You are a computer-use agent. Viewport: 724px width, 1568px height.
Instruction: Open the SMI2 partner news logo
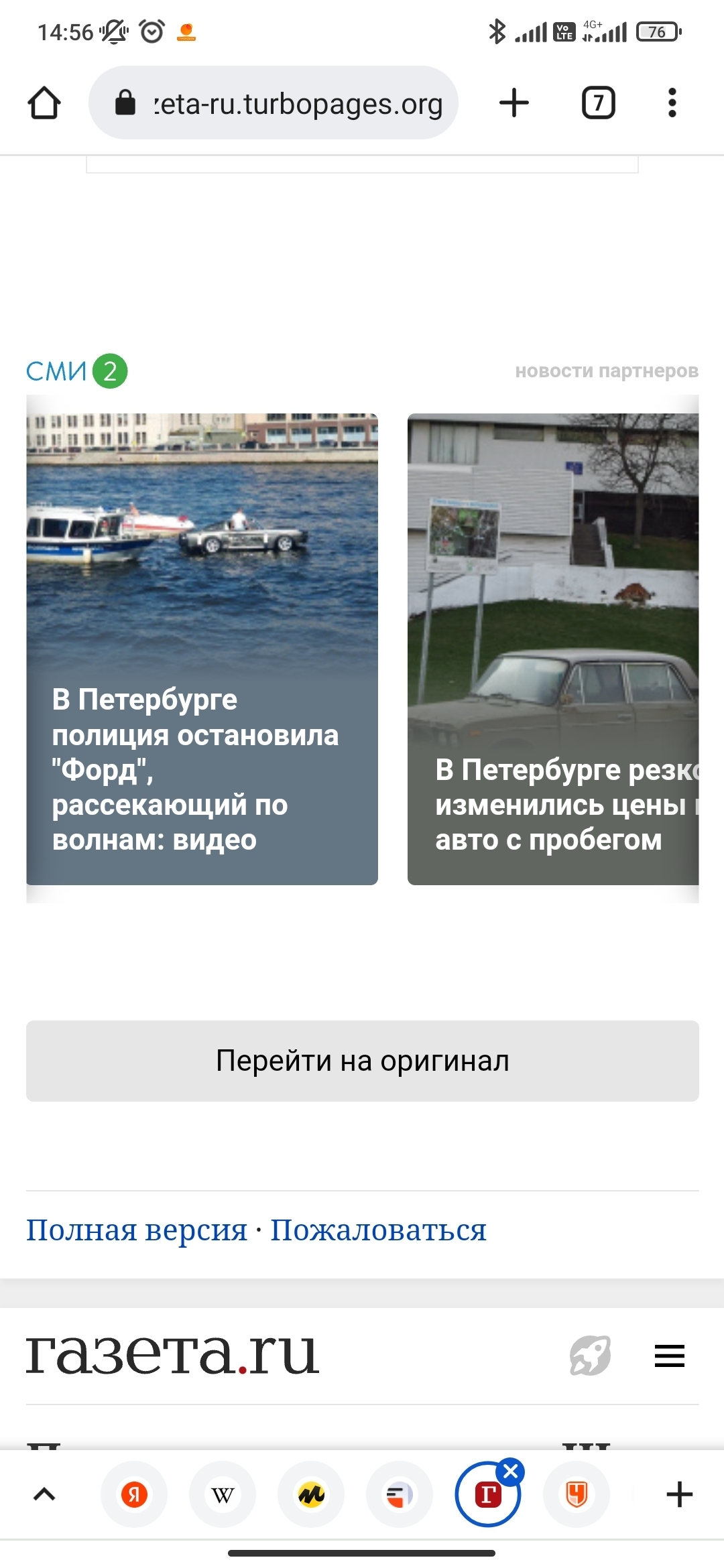pos(76,371)
